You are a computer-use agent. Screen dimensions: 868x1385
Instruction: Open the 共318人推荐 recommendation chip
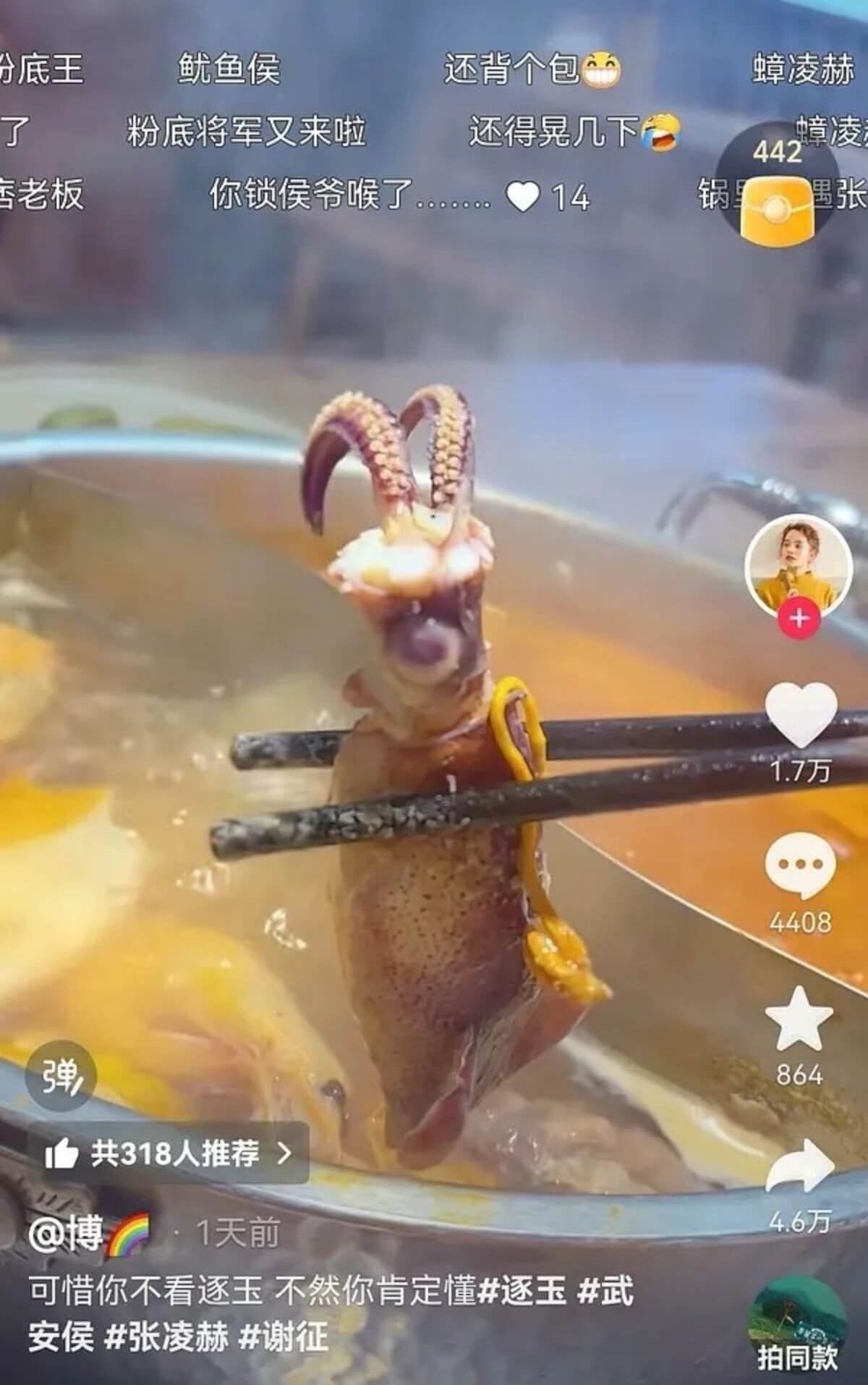[x=169, y=1153]
